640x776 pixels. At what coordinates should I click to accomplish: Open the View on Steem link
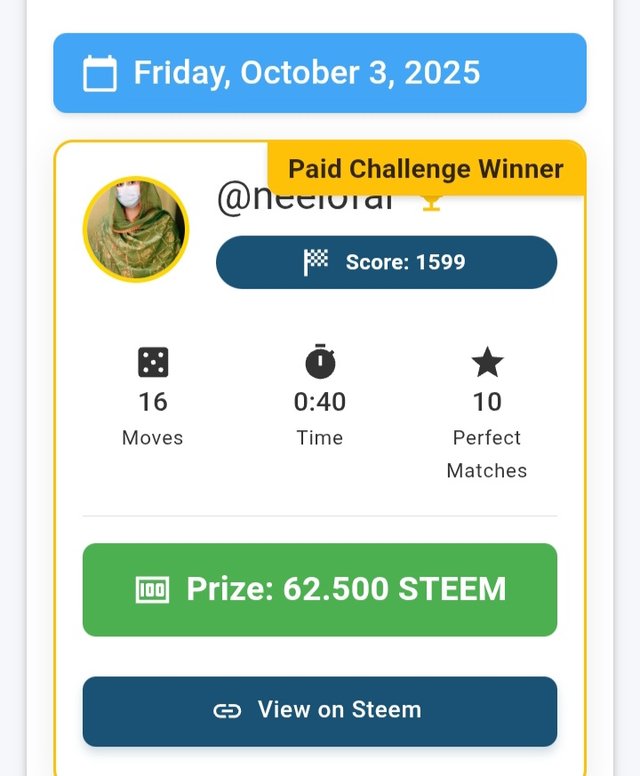tap(319, 711)
